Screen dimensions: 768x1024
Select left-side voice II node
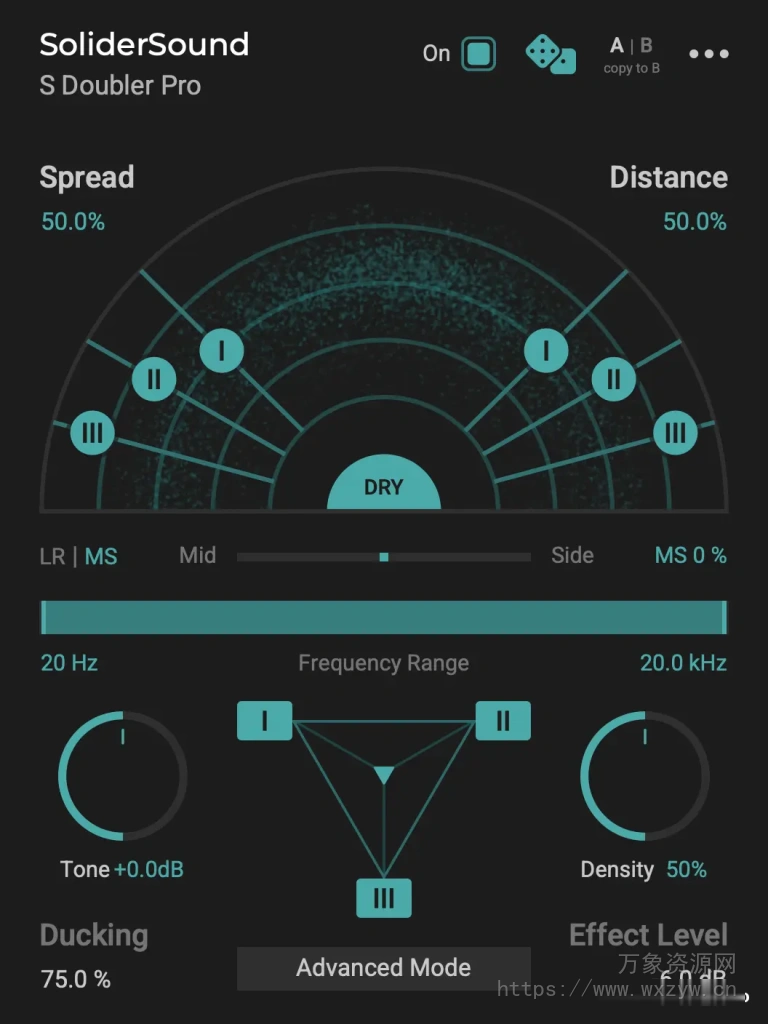(x=154, y=379)
